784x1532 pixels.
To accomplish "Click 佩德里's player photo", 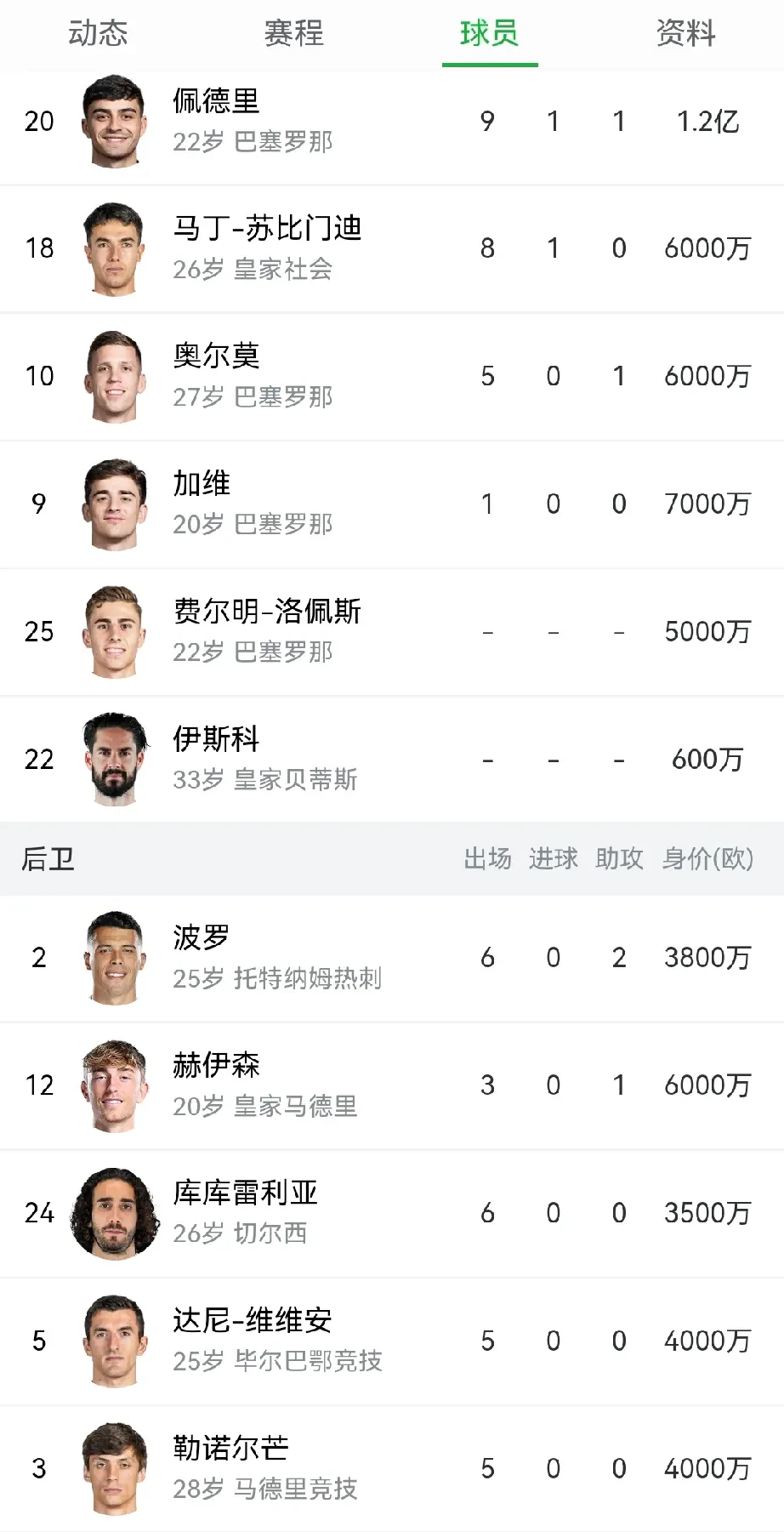I will pyautogui.click(x=115, y=121).
